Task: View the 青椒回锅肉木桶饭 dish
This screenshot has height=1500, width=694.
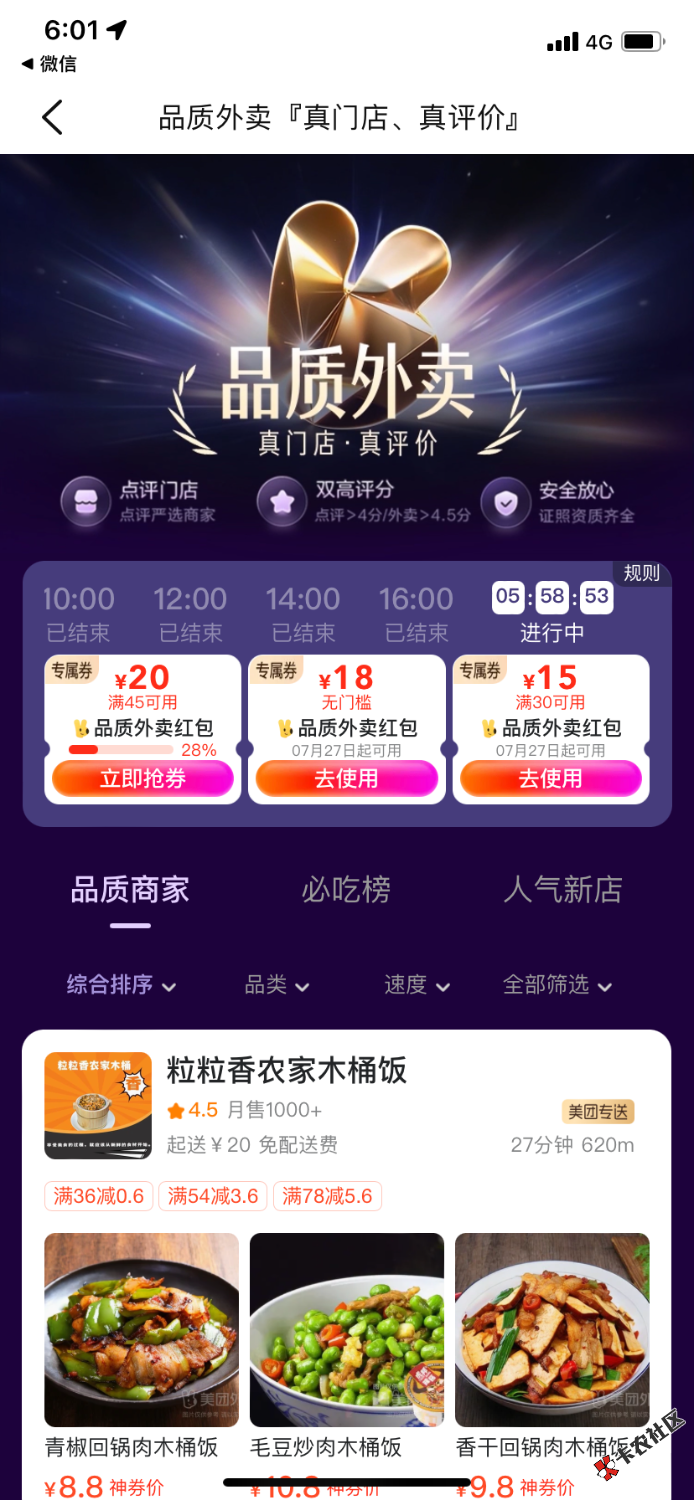Action: click(141, 1330)
